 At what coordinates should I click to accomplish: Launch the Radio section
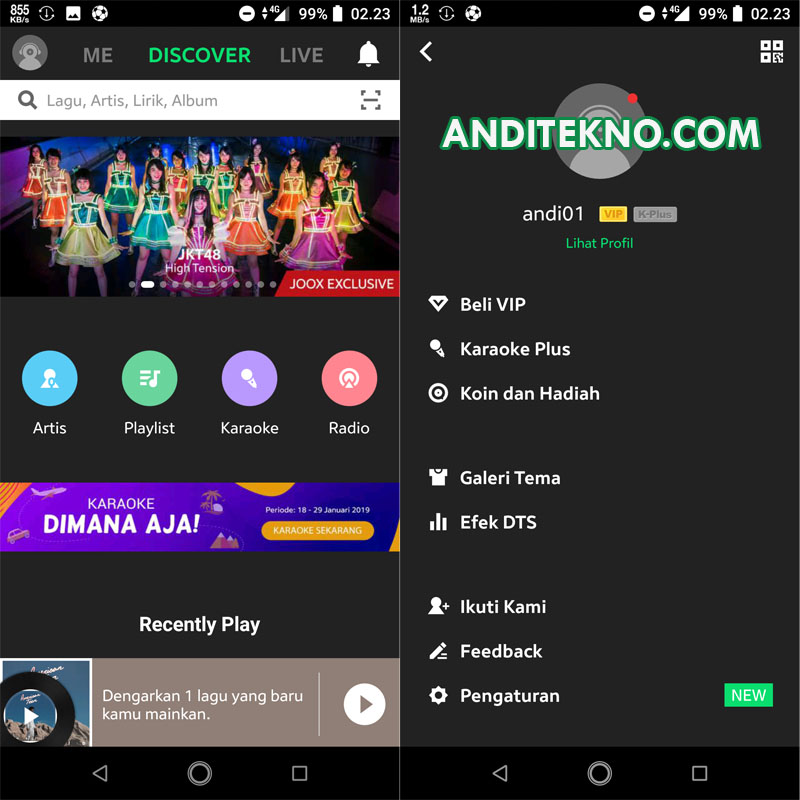point(349,379)
